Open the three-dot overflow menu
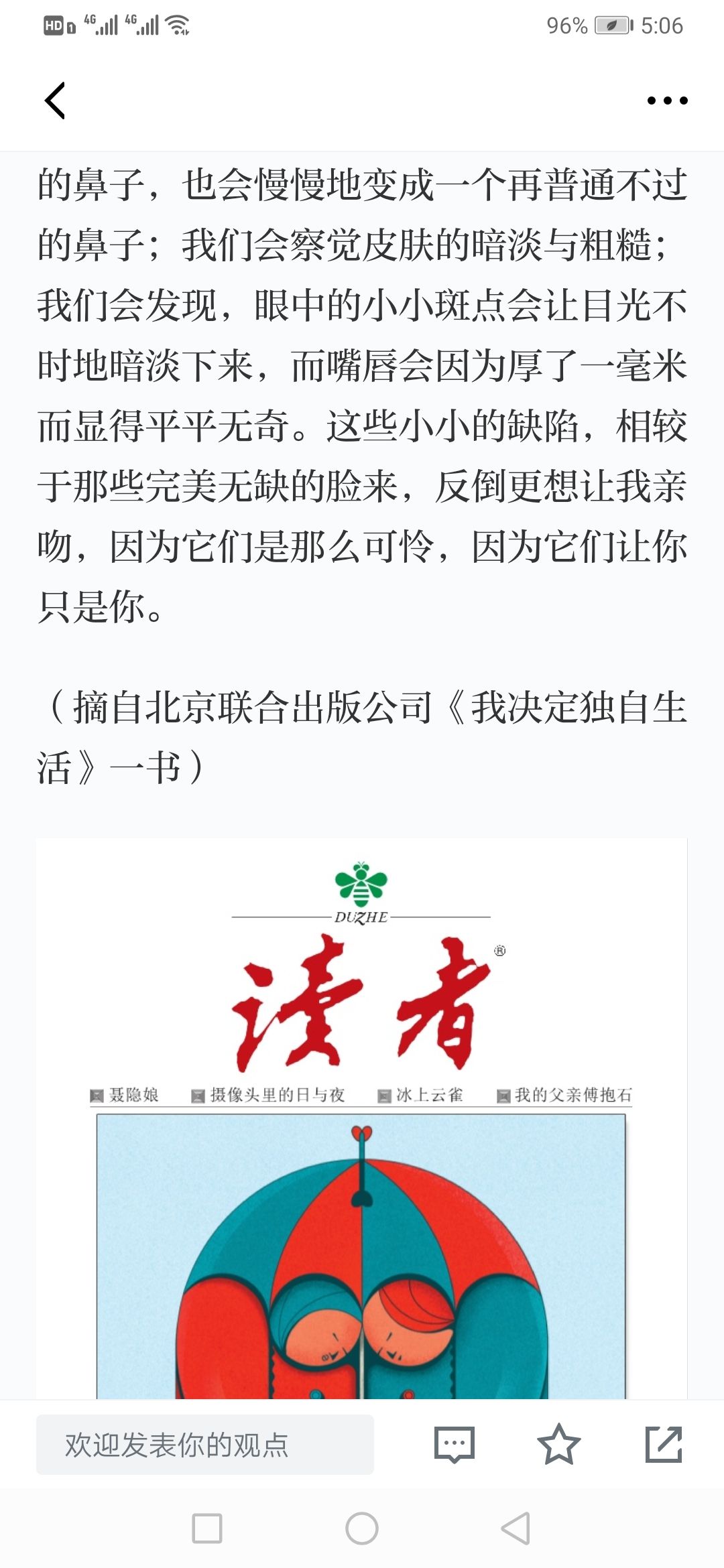The width and height of the screenshot is (724, 1568). coord(667,101)
